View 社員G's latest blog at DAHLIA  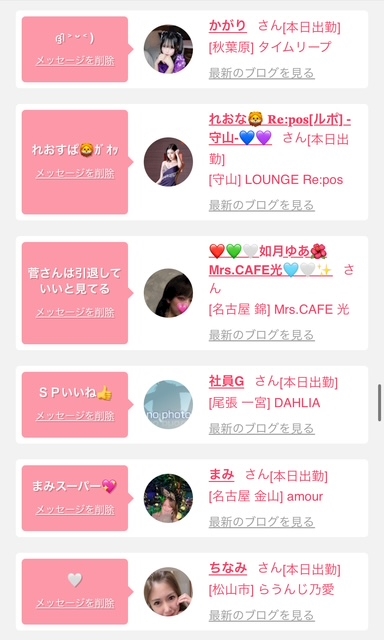pyautogui.click(x=262, y=429)
